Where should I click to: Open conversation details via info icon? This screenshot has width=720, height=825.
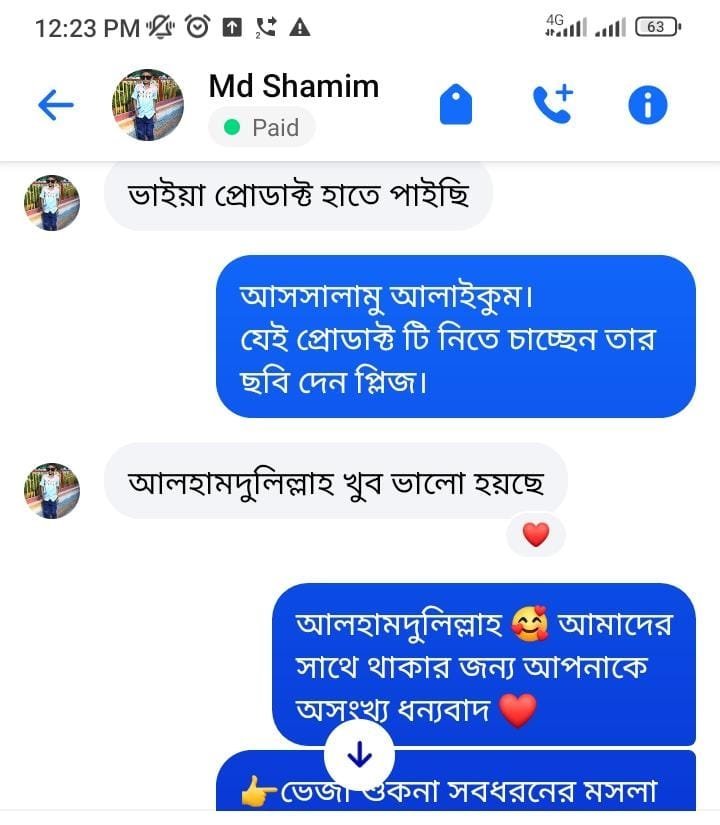pos(648,104)
